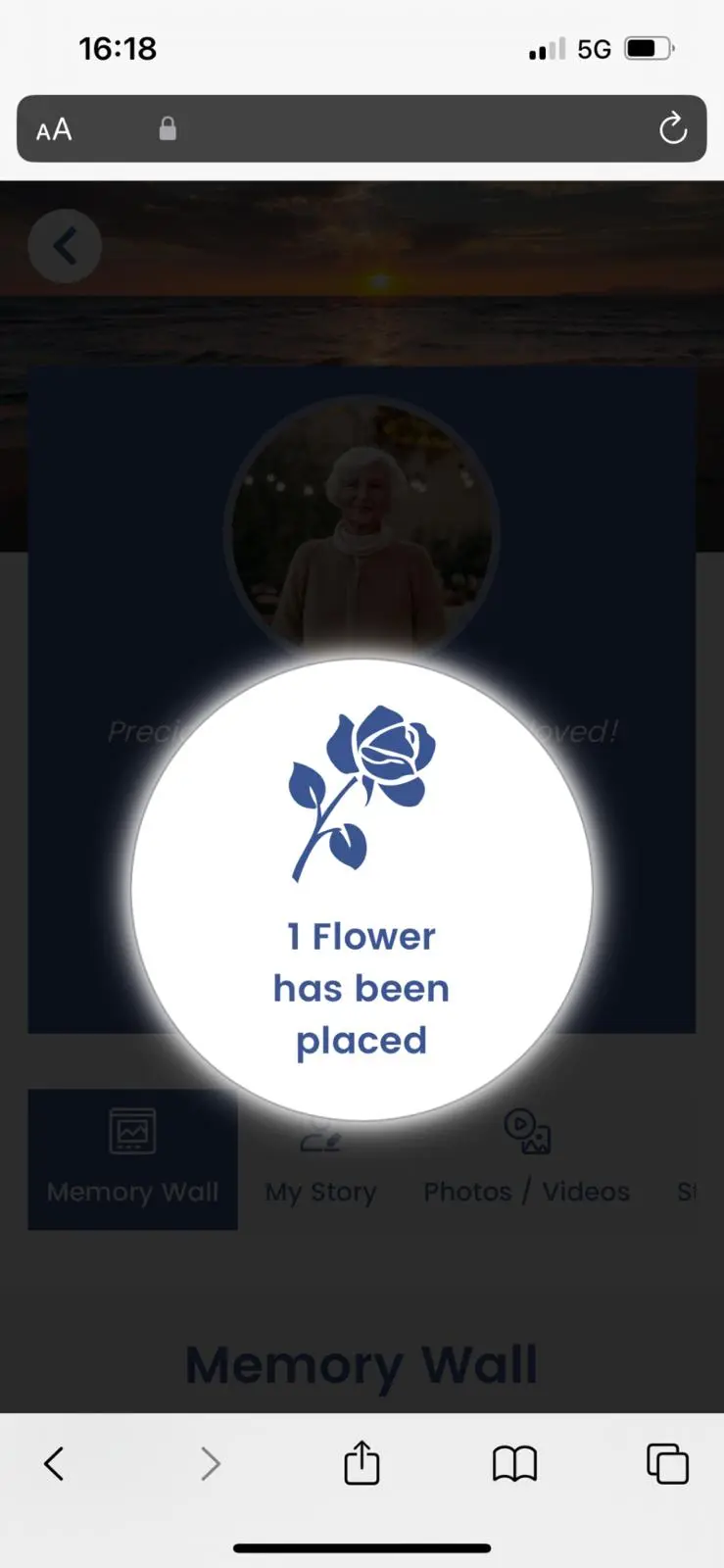Tap the Safari address bar
This screenshot has height=1568, width=724.
pyautogui.click(x=392, y=128)
